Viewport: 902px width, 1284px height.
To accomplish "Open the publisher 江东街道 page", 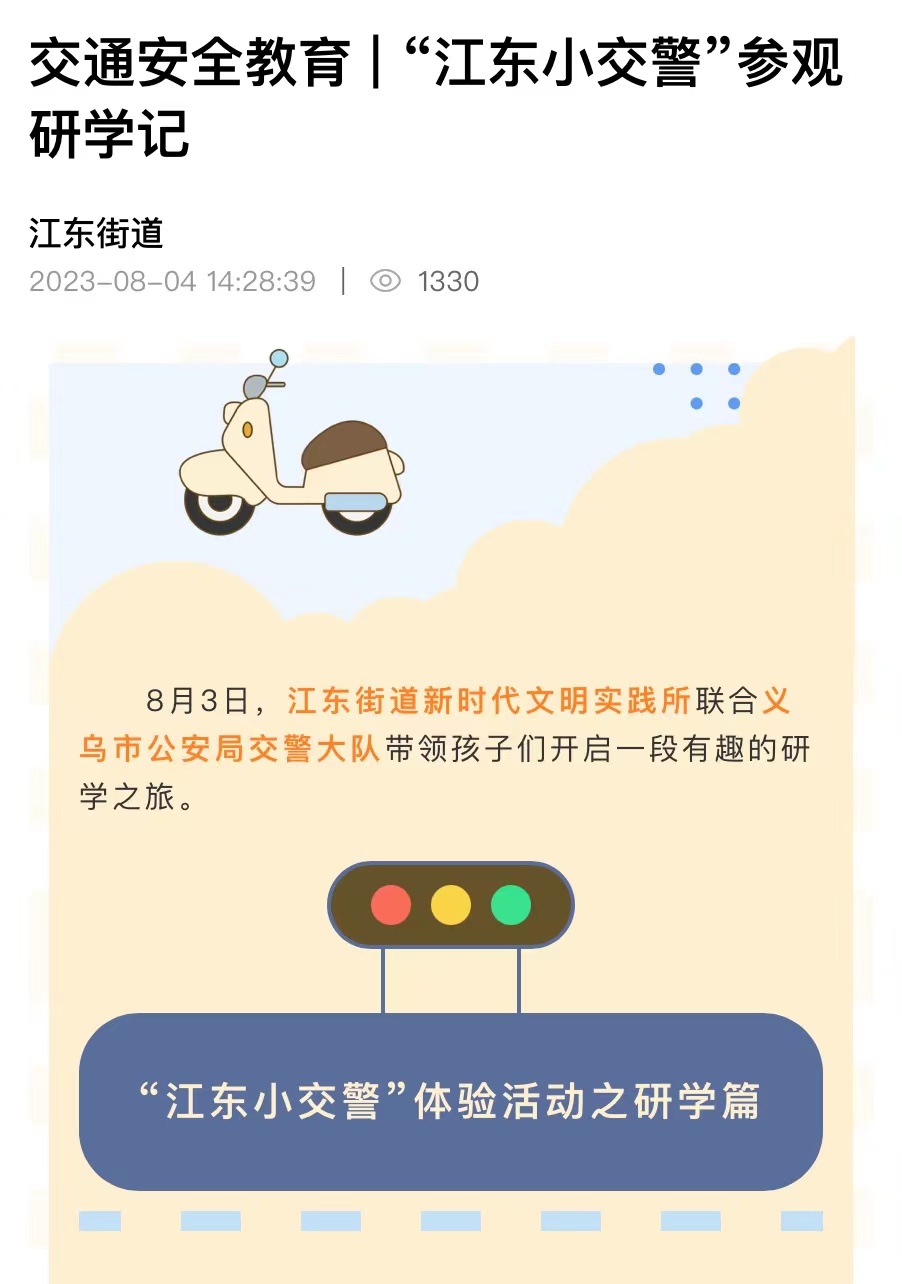I will (x=96, y=234).
